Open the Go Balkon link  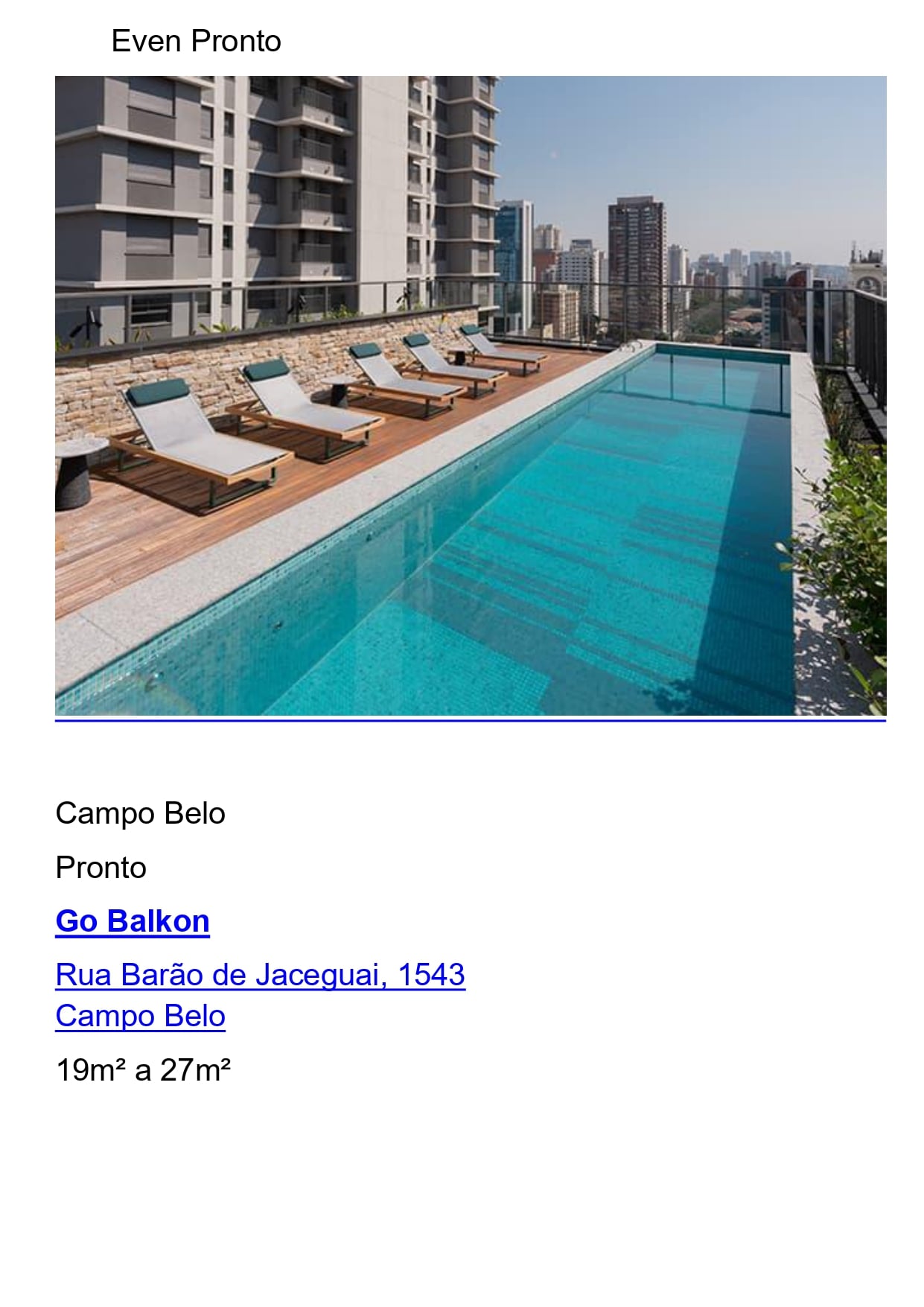(133, 921)
